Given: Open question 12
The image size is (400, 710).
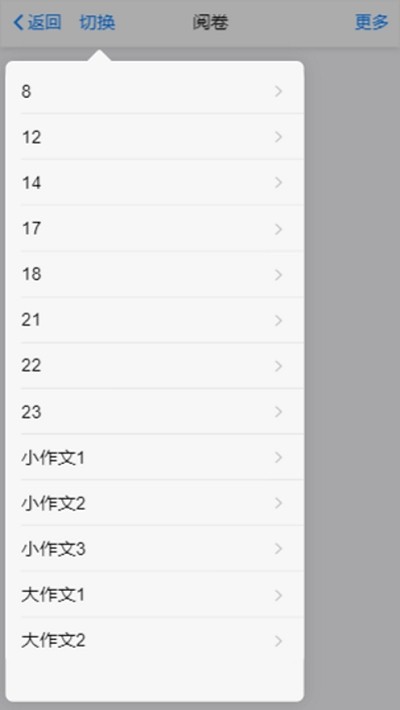Looking at the screenshot, I should (x=155, y=137).
